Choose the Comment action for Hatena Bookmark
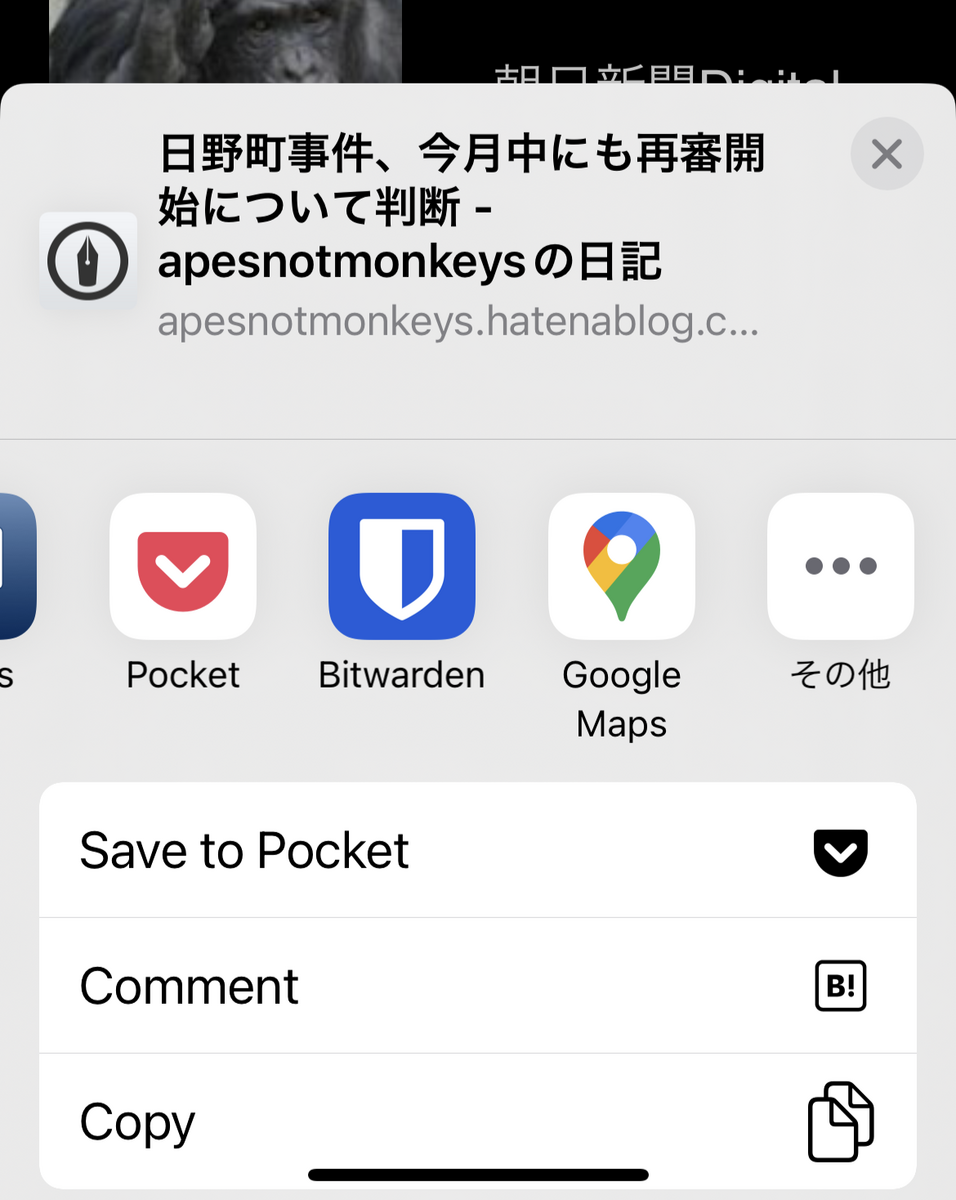This screenshot has height=1200, width=956. pos(478,986)
